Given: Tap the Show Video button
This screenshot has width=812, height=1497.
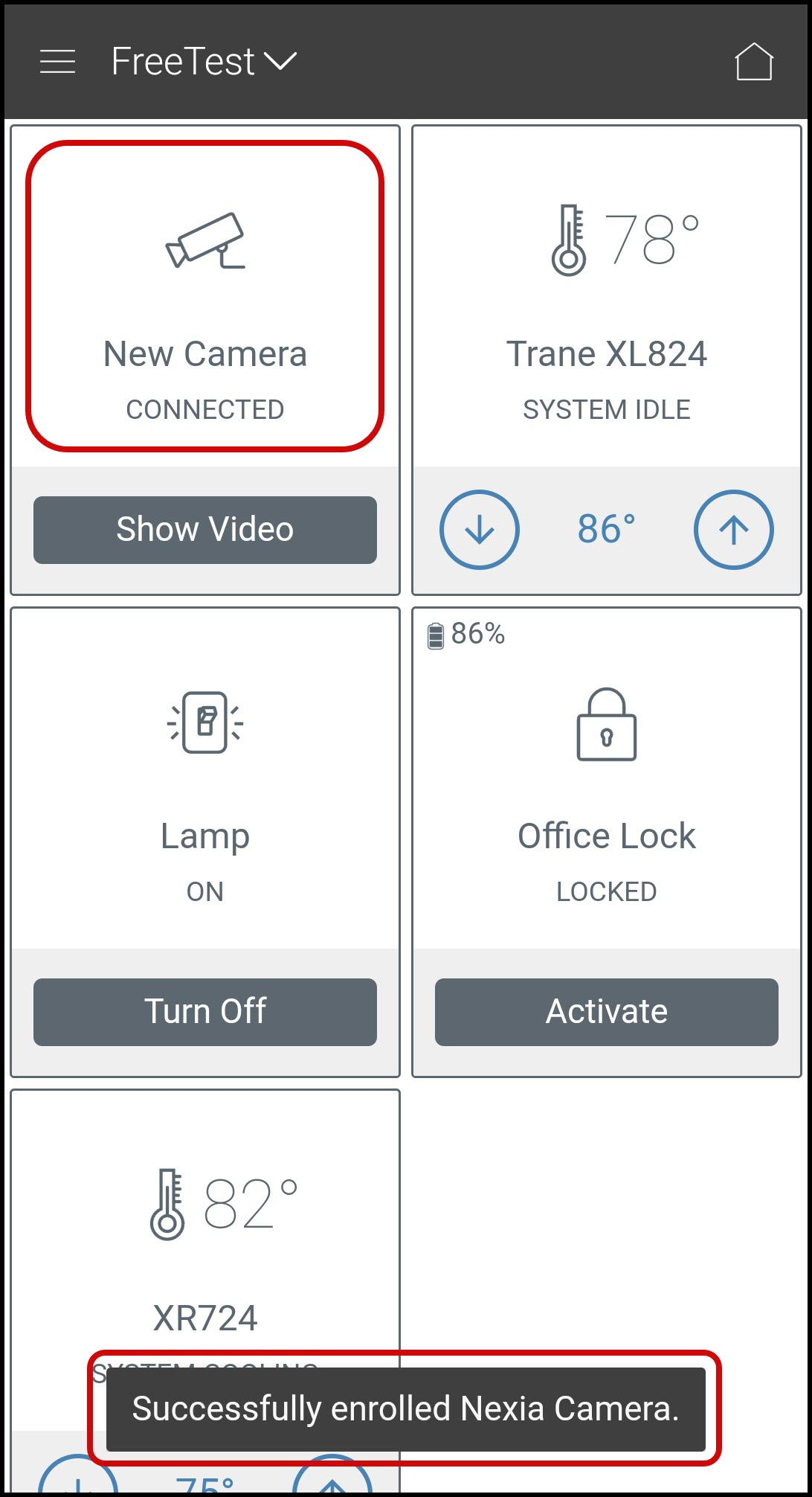Looking at the screenshot, I should tap(204, 530).
